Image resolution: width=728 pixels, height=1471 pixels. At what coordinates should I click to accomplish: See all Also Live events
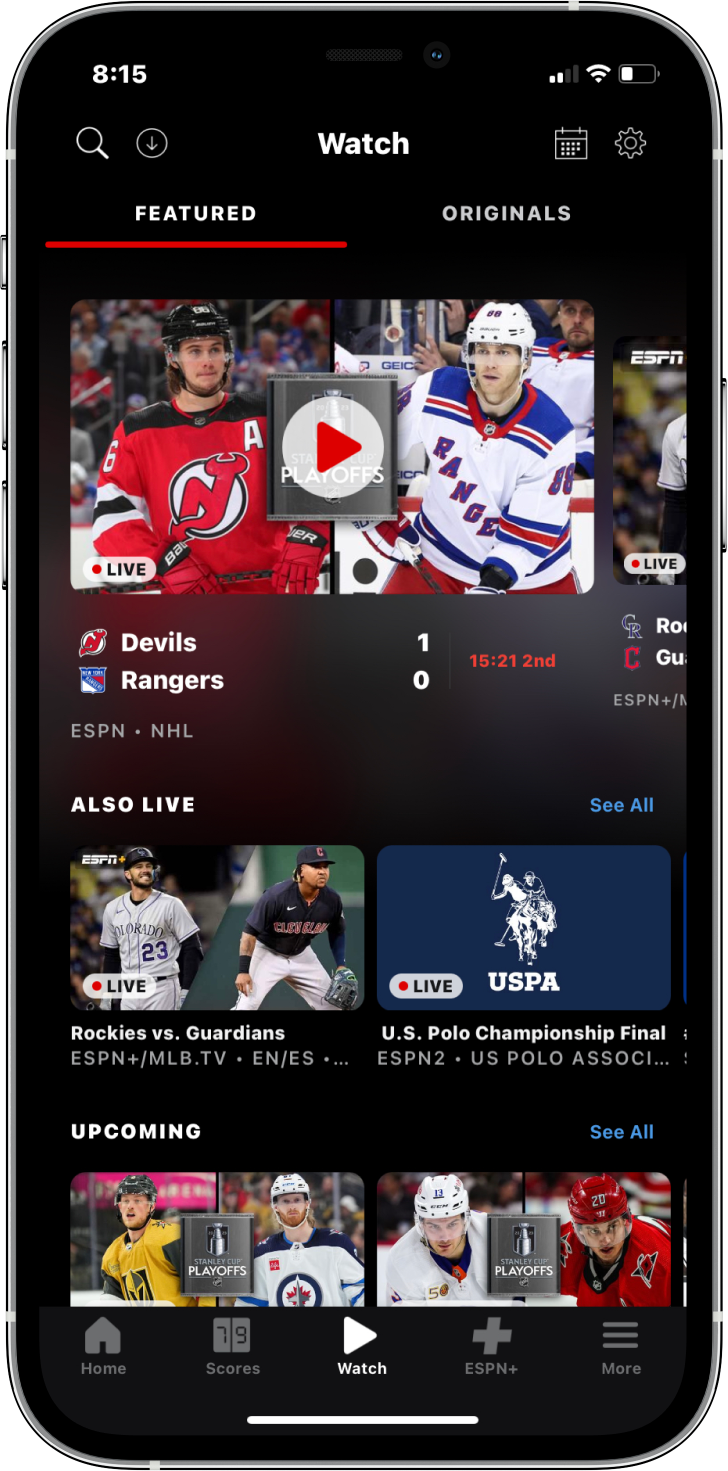pyautogui.click(x=621, y=805)
